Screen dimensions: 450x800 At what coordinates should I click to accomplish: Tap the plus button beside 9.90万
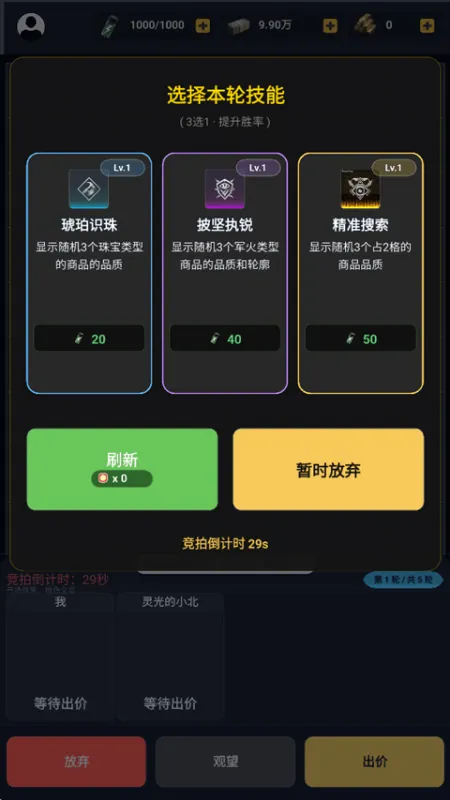[330, 26]
